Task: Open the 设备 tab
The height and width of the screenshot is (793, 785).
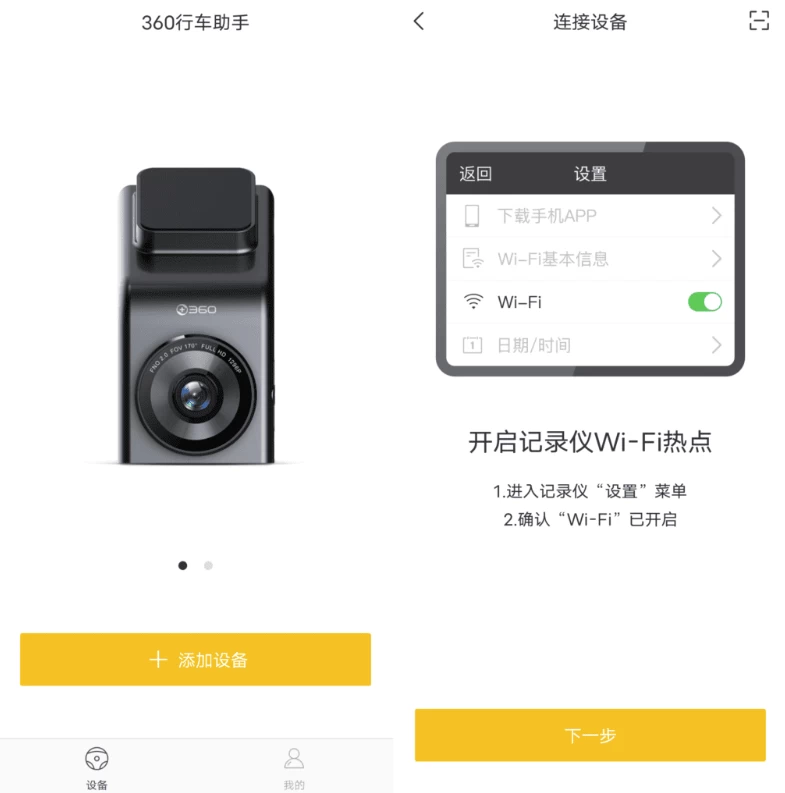Action: [97, 767]
